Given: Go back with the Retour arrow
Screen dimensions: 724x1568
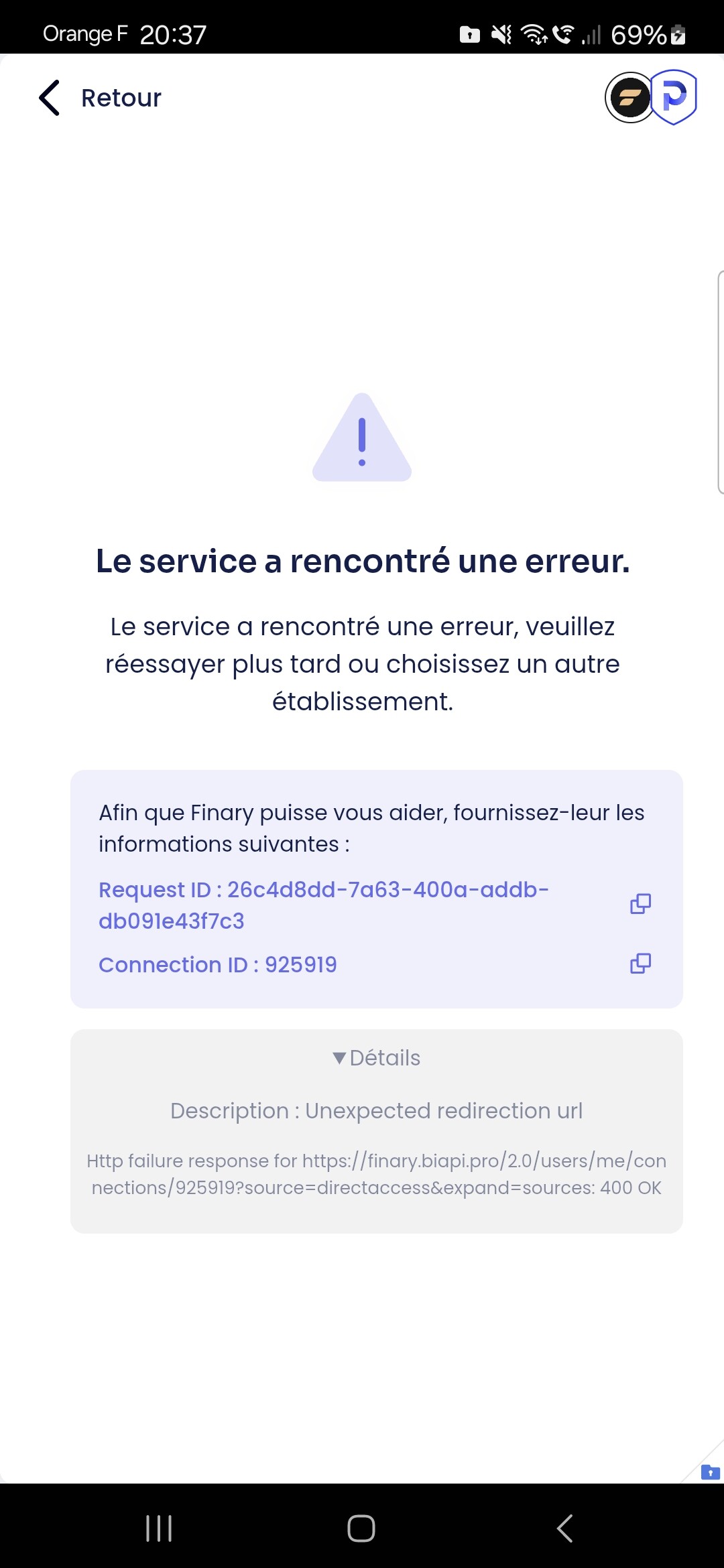Looking at the screenshot, I should pyautogui.click(x=50, y=98).
